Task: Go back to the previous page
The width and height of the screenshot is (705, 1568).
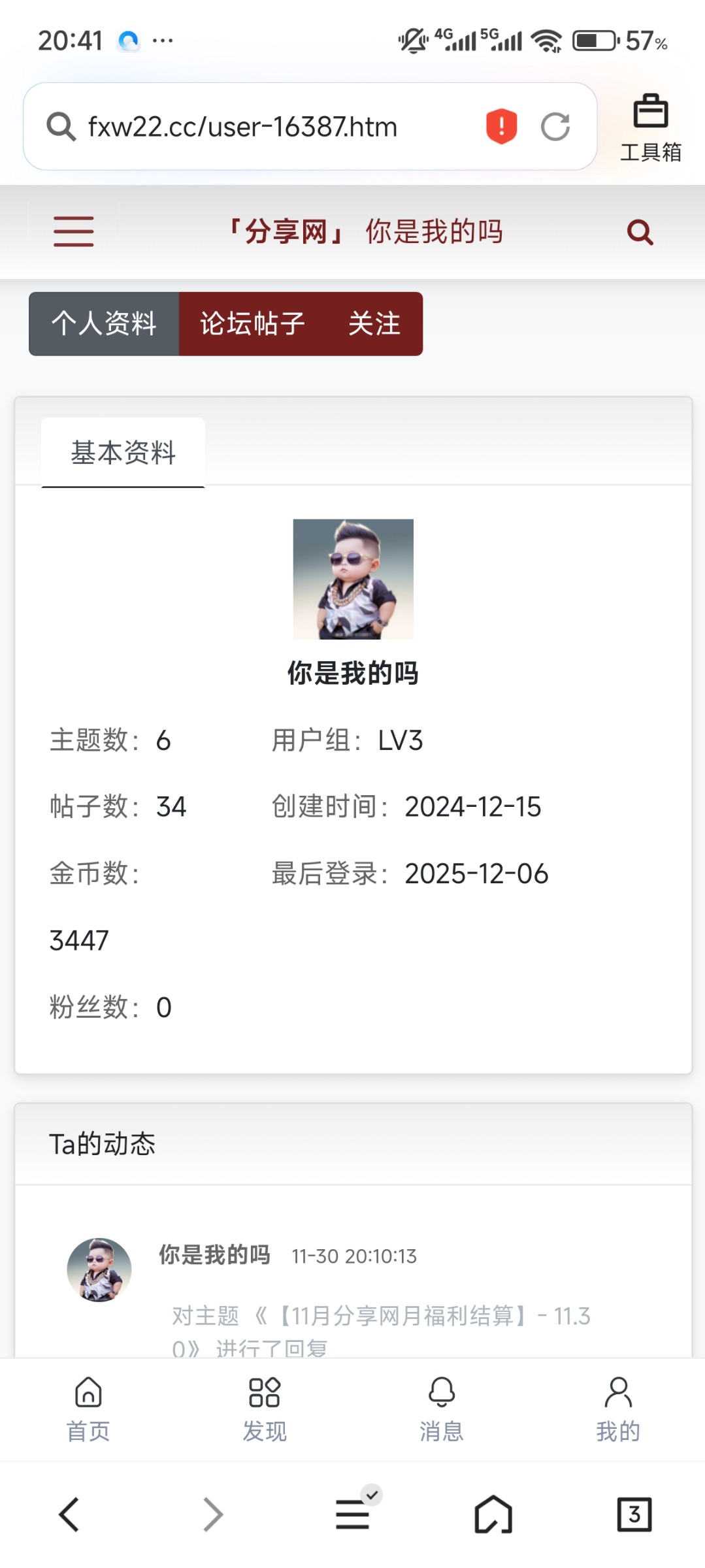Action: [x=69, y=1514]
